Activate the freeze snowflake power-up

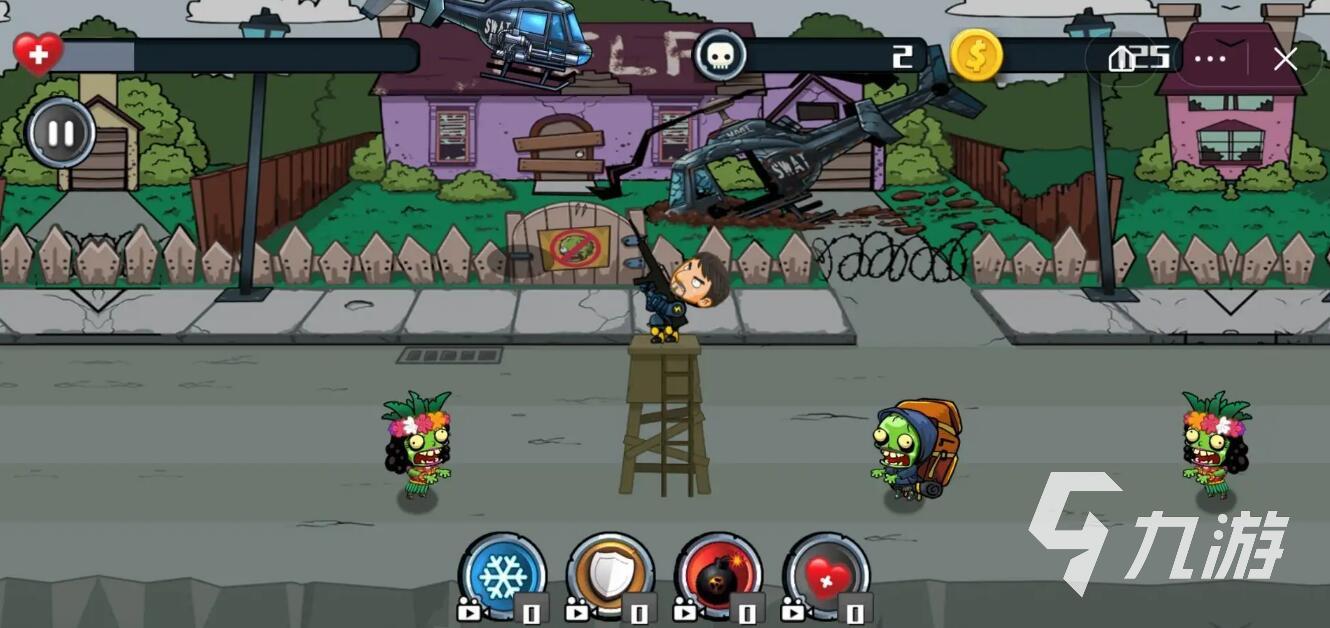(503, 577)
